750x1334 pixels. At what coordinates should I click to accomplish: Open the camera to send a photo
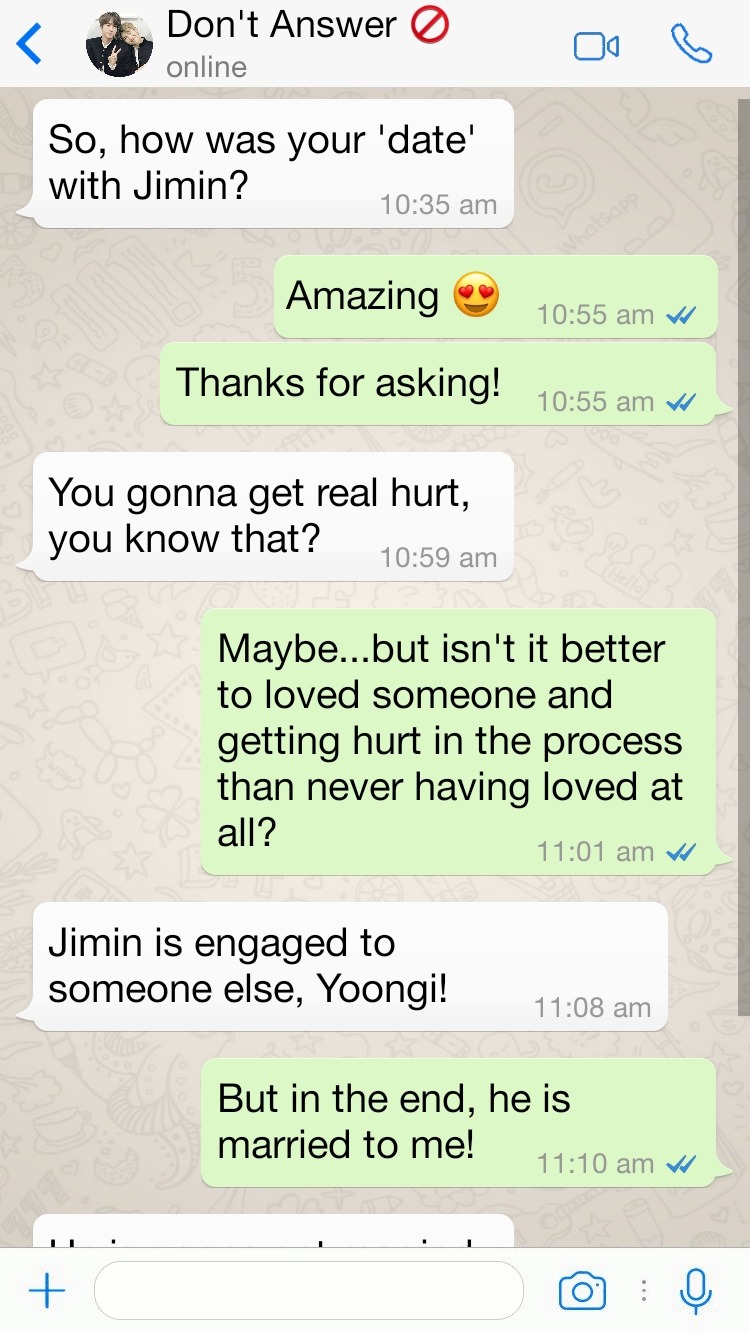582,1291
